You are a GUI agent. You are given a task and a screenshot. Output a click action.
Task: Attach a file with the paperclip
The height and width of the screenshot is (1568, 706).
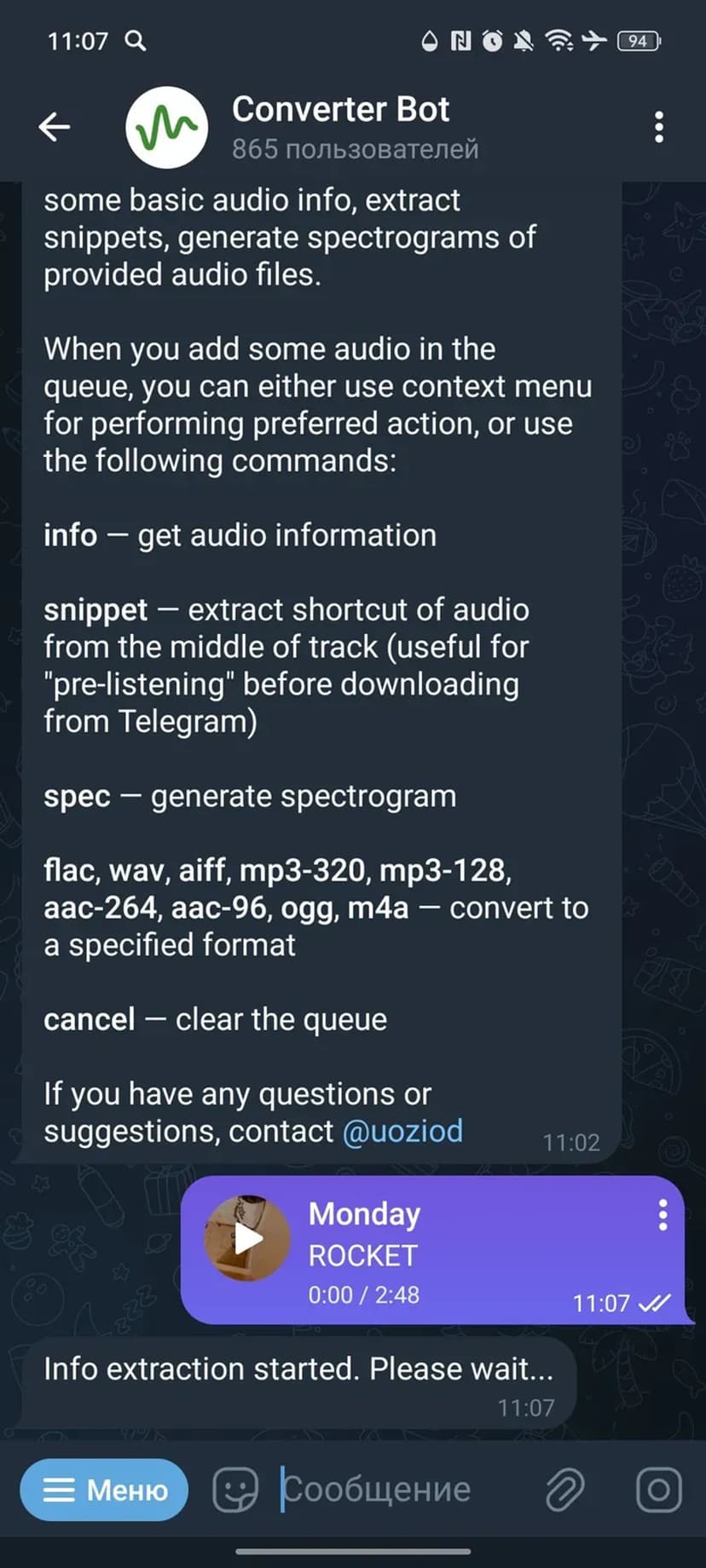point(564,1490)
